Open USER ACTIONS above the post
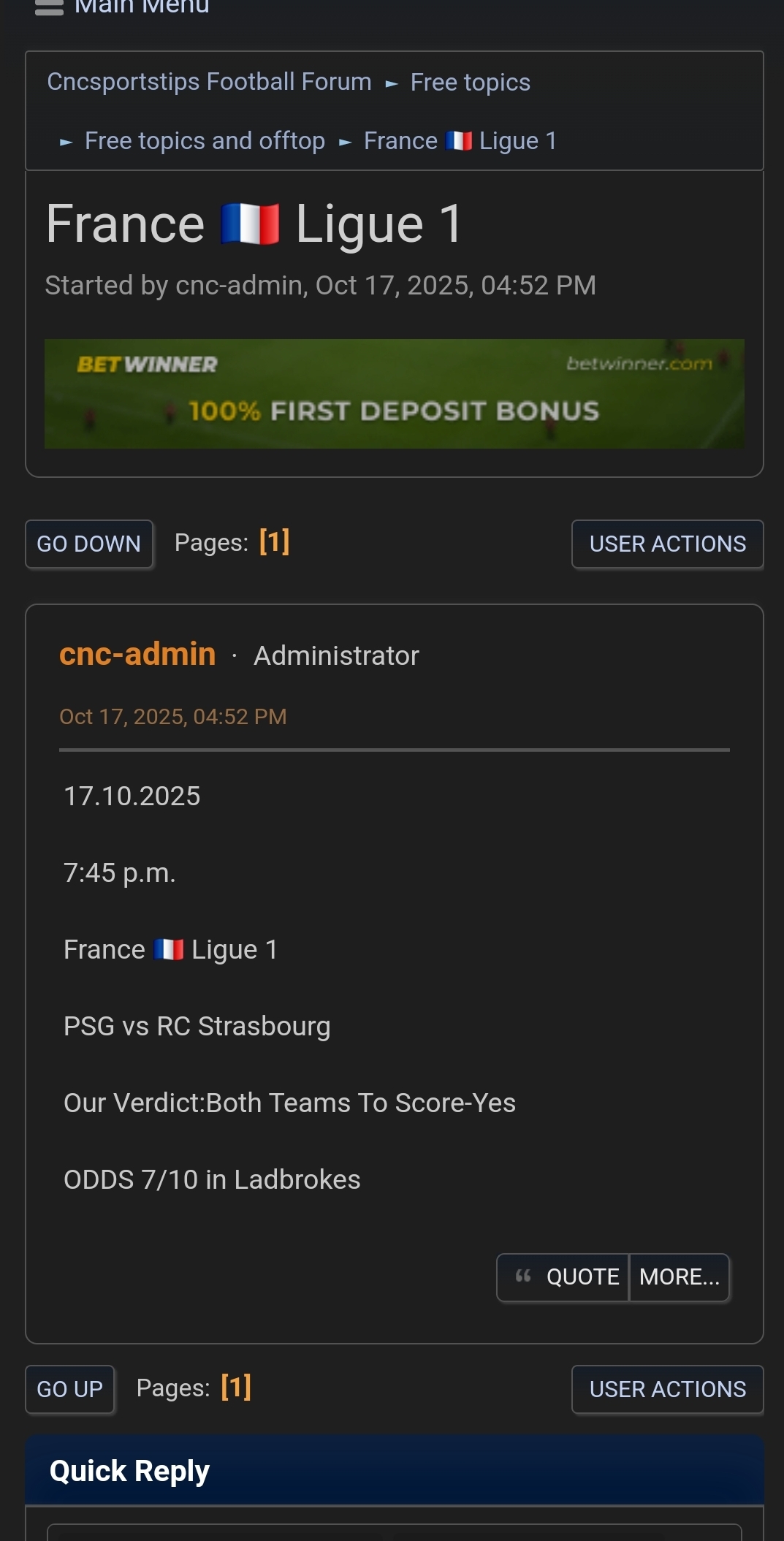Screen dimensions: 784x1541 tap(666, 544)
